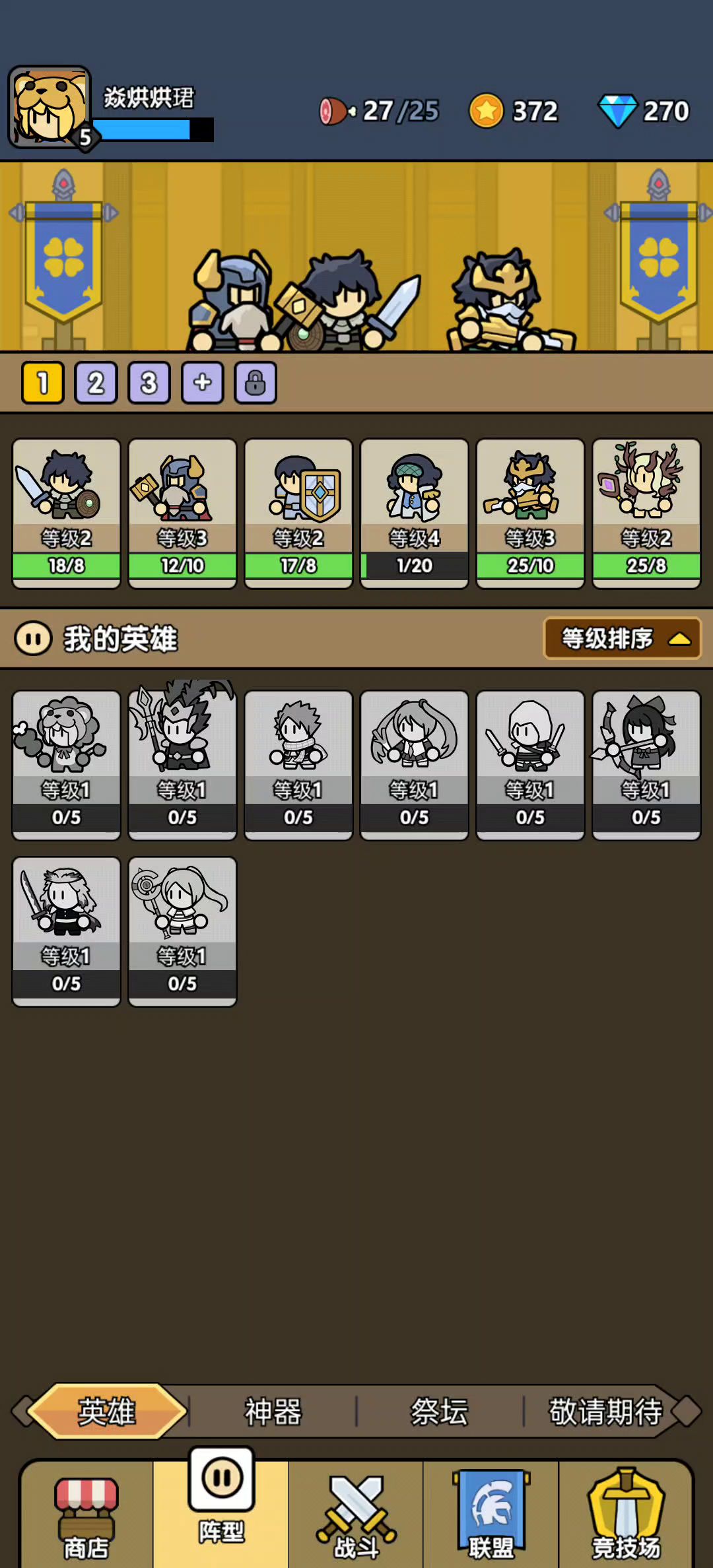Select the golden helmet hero showing 25/10

[x=530, y=511]
